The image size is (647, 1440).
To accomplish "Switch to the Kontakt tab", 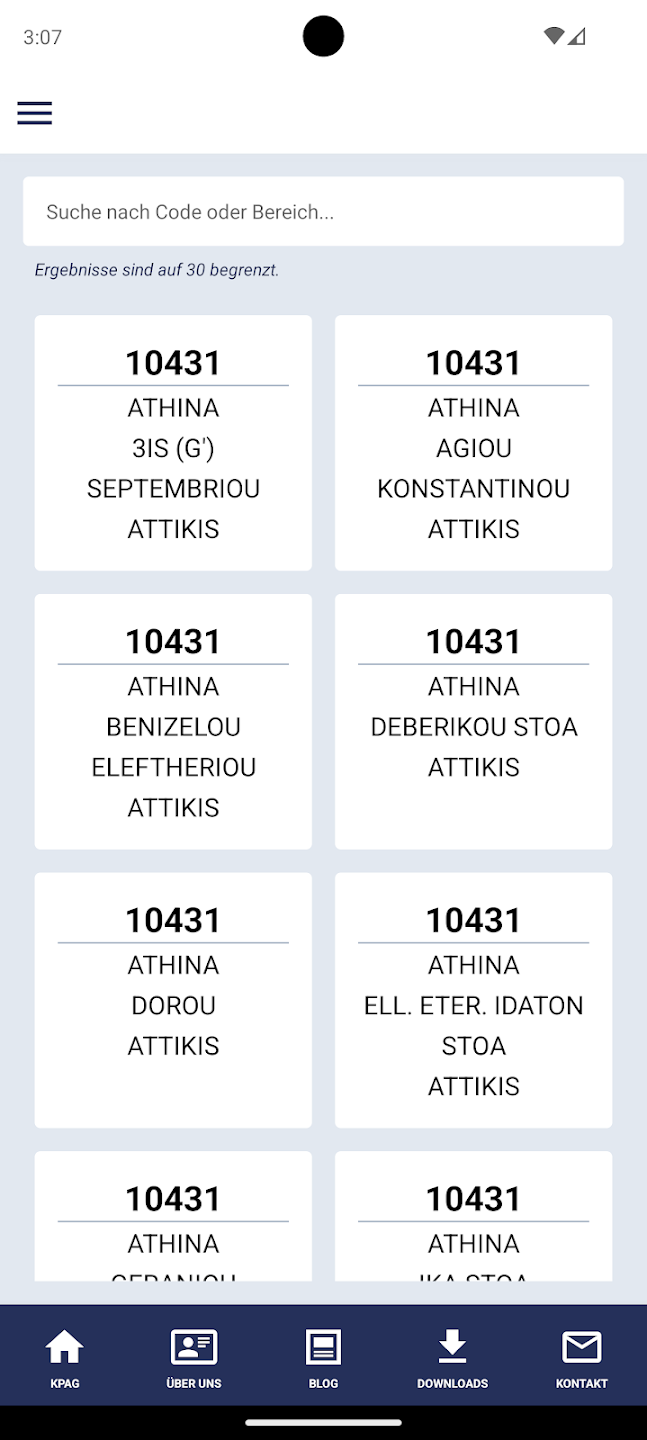I will (x=581, y=1358).
